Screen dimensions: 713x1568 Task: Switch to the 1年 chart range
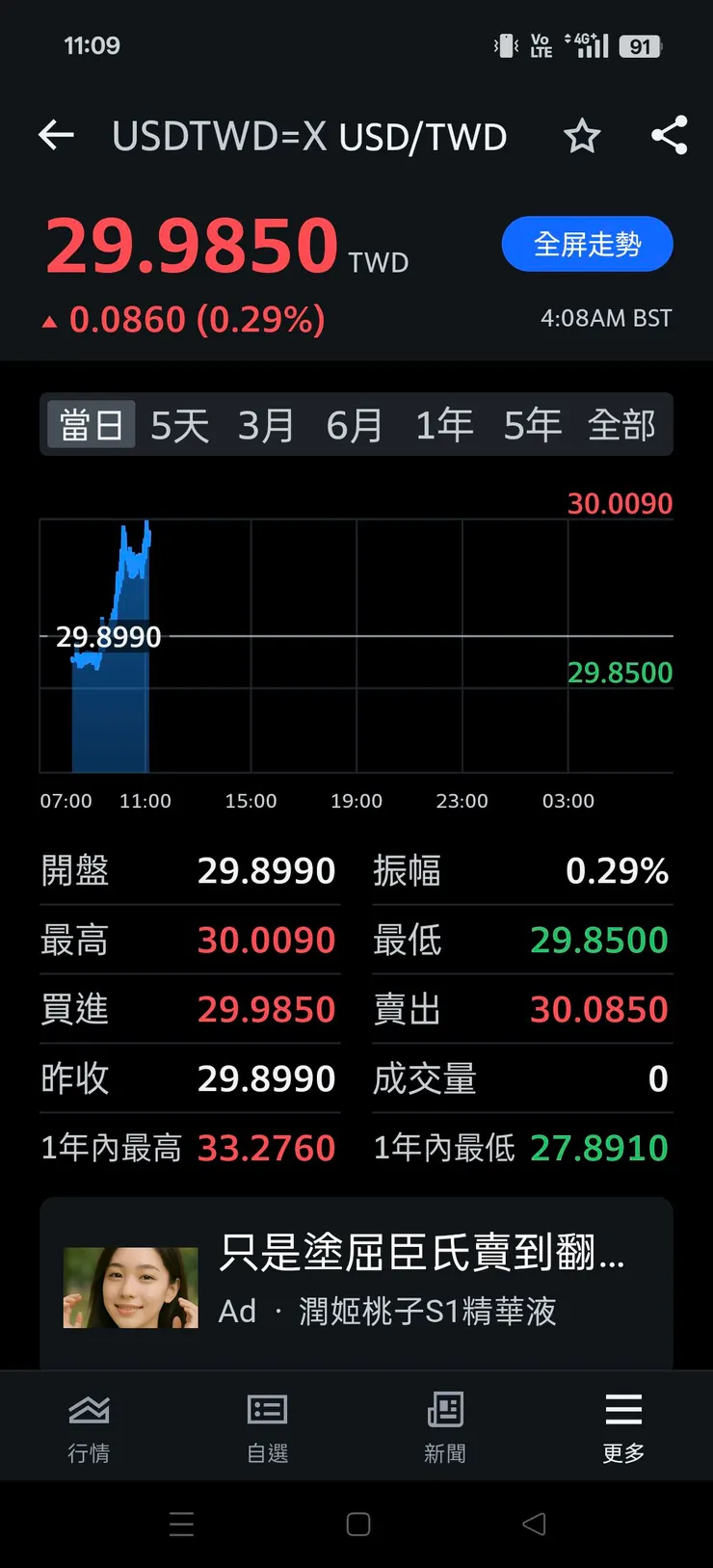(x=443, y=423)
